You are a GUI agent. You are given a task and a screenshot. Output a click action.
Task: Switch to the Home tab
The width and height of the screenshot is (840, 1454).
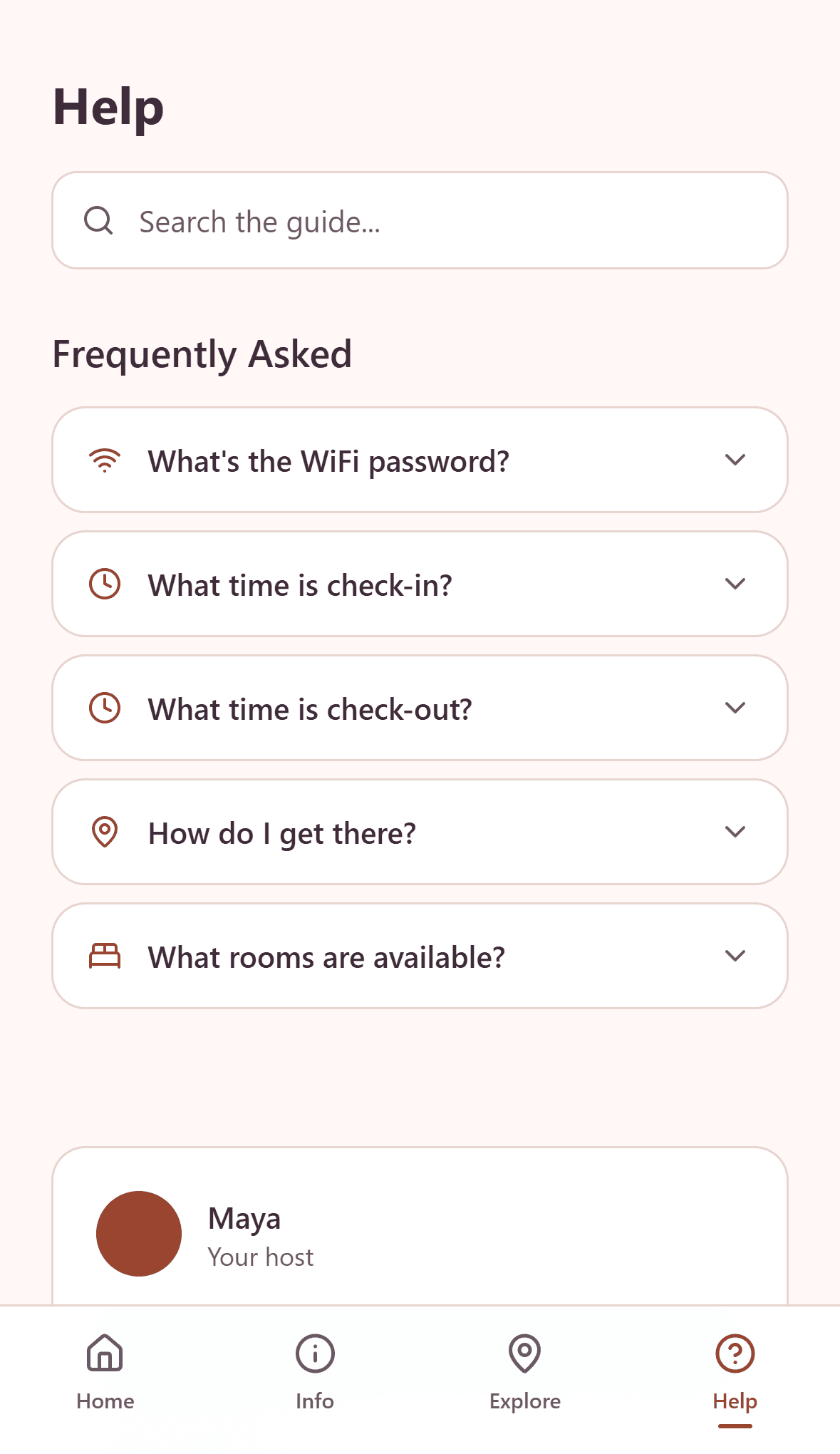pyautogui.click(x=105, y=1372)
